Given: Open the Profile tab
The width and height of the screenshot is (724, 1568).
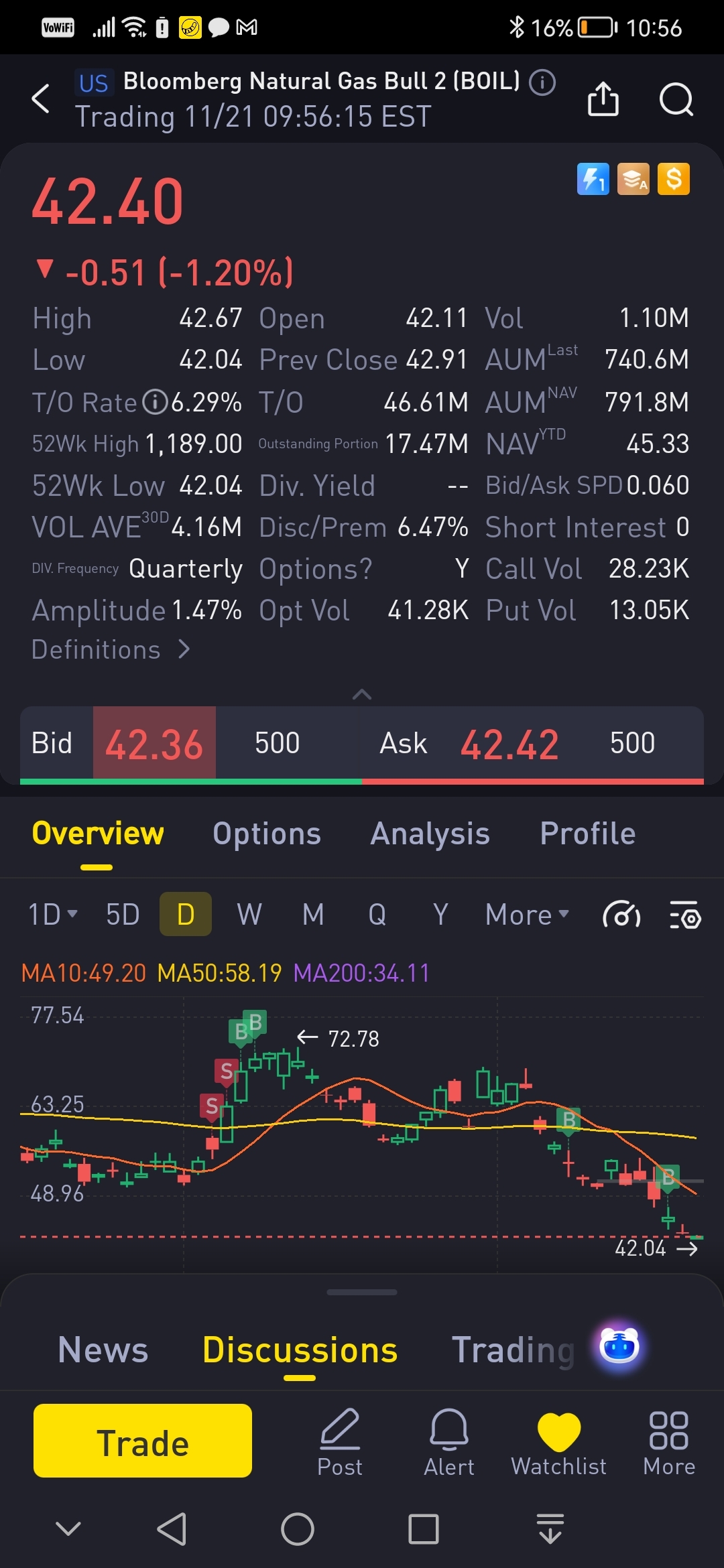Looking at the screenshot, I should (x=588, y=834).
